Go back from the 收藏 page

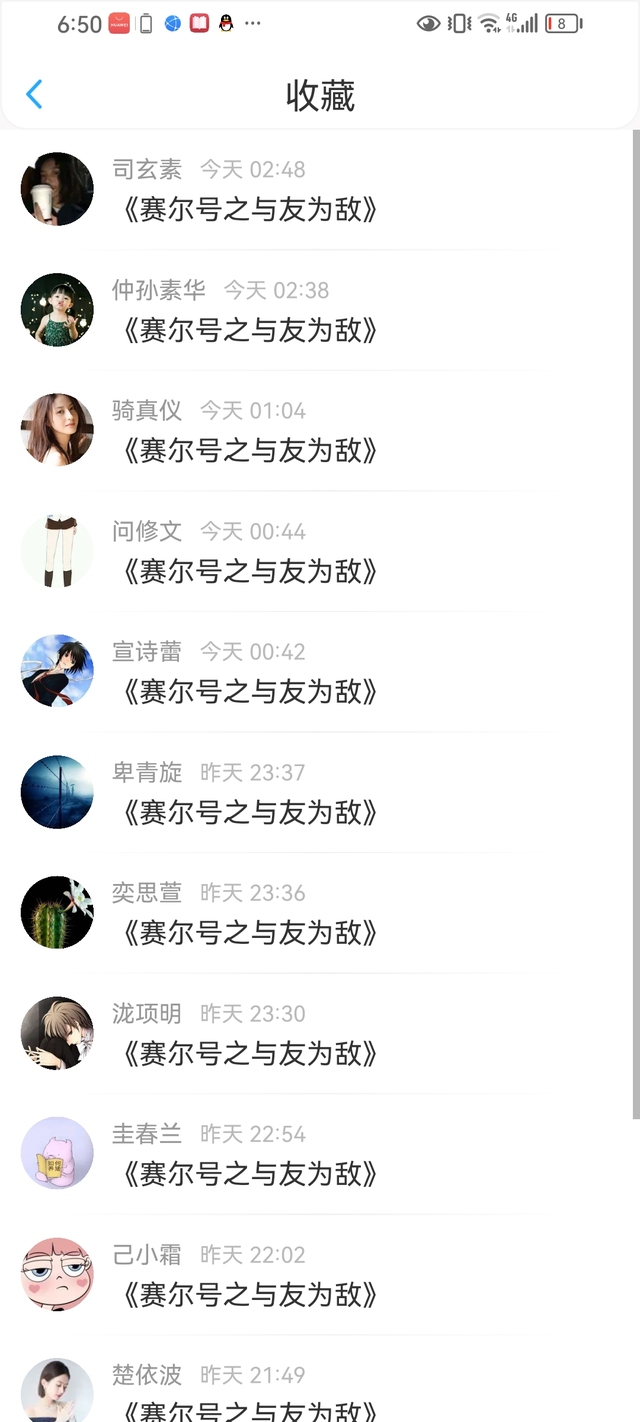(34, 95)
